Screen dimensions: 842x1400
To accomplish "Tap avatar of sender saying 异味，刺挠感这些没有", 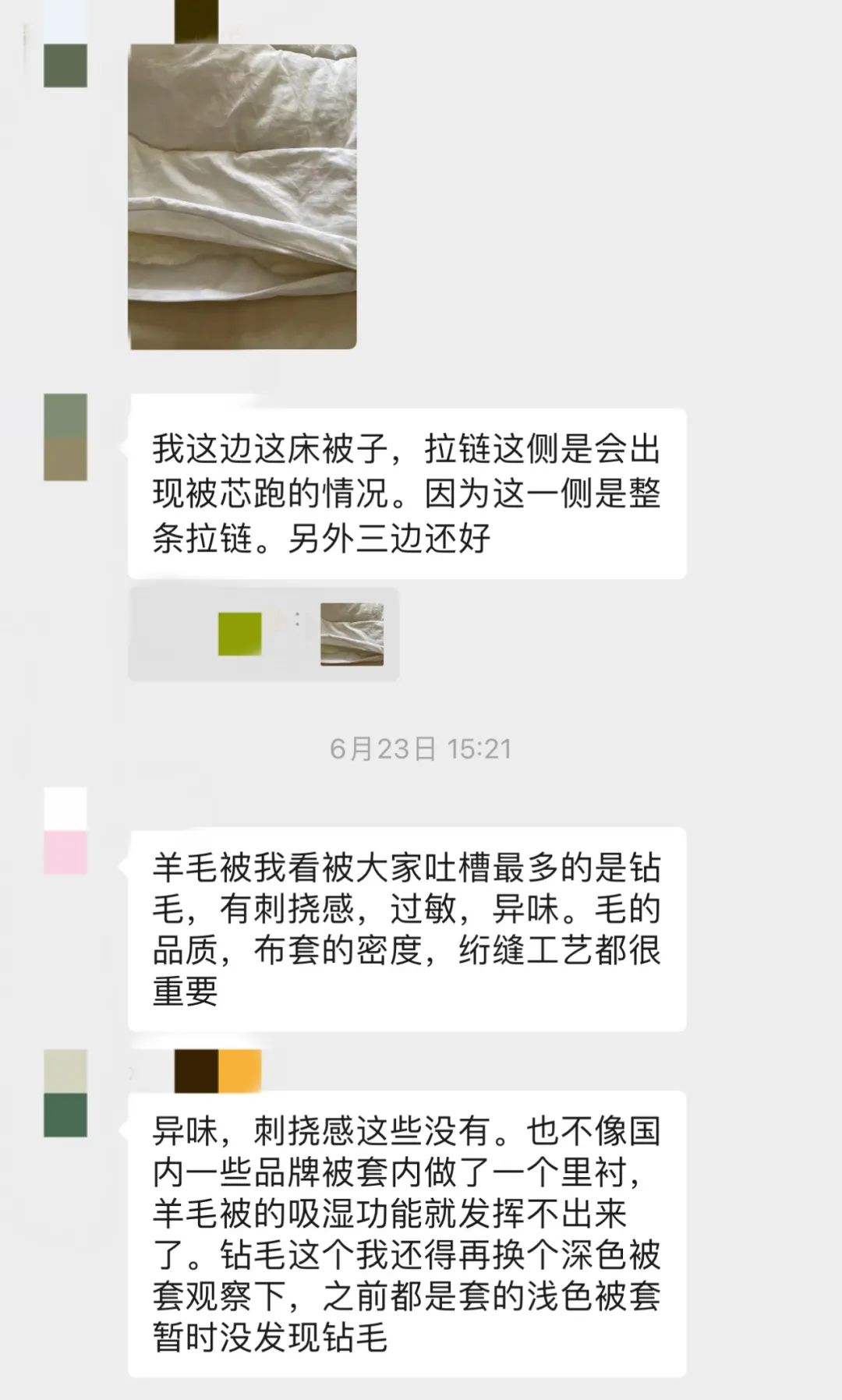I will point(65,1093).
